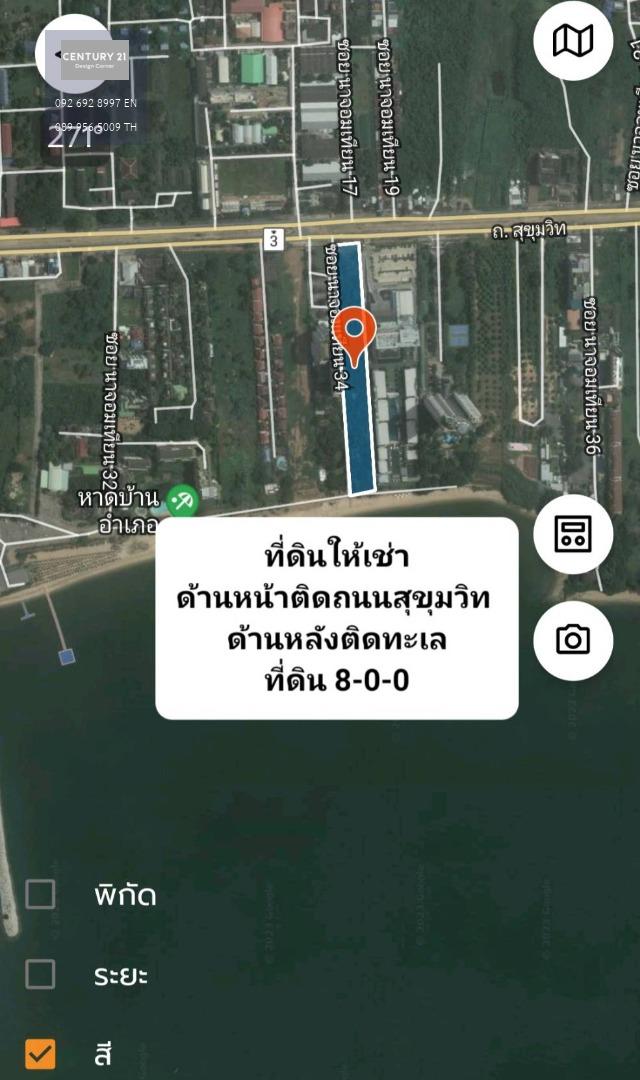
Task: Open the green beach marker หาดบ้านอำเภอ
Action: point(183,501)
